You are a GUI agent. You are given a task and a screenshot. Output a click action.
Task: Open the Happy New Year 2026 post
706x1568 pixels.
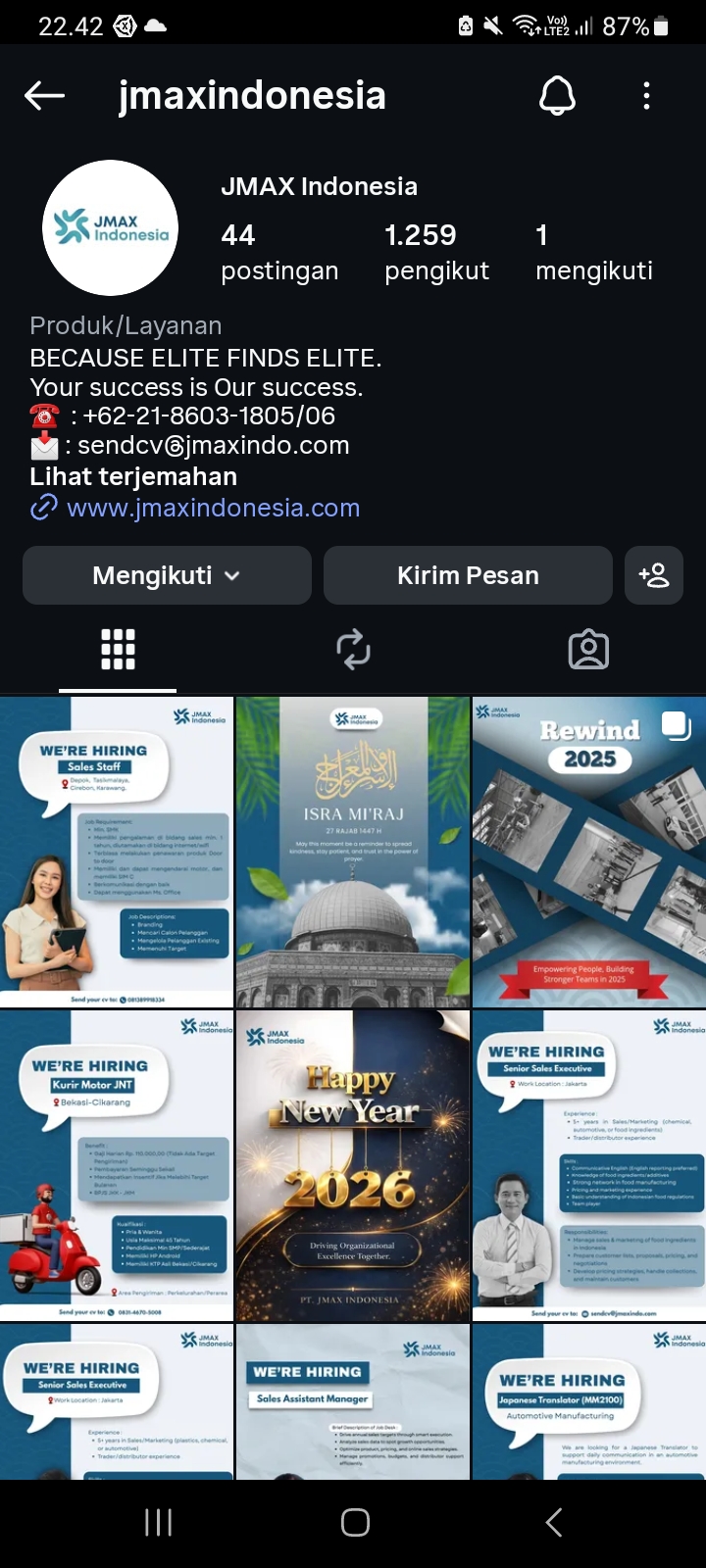click(353, 1165)
